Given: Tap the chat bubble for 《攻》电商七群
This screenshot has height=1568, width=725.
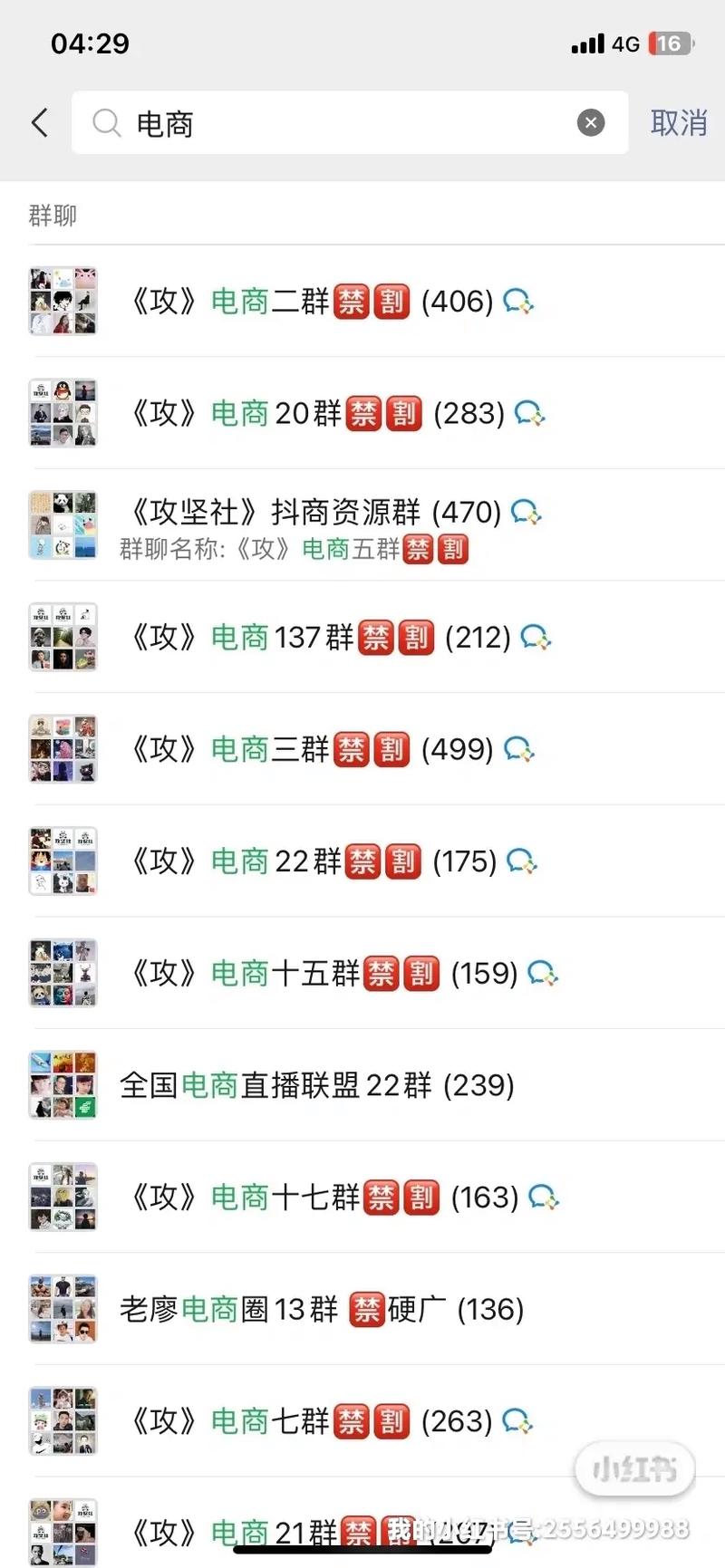Looking at the screenshot, I should [518, 1421].
